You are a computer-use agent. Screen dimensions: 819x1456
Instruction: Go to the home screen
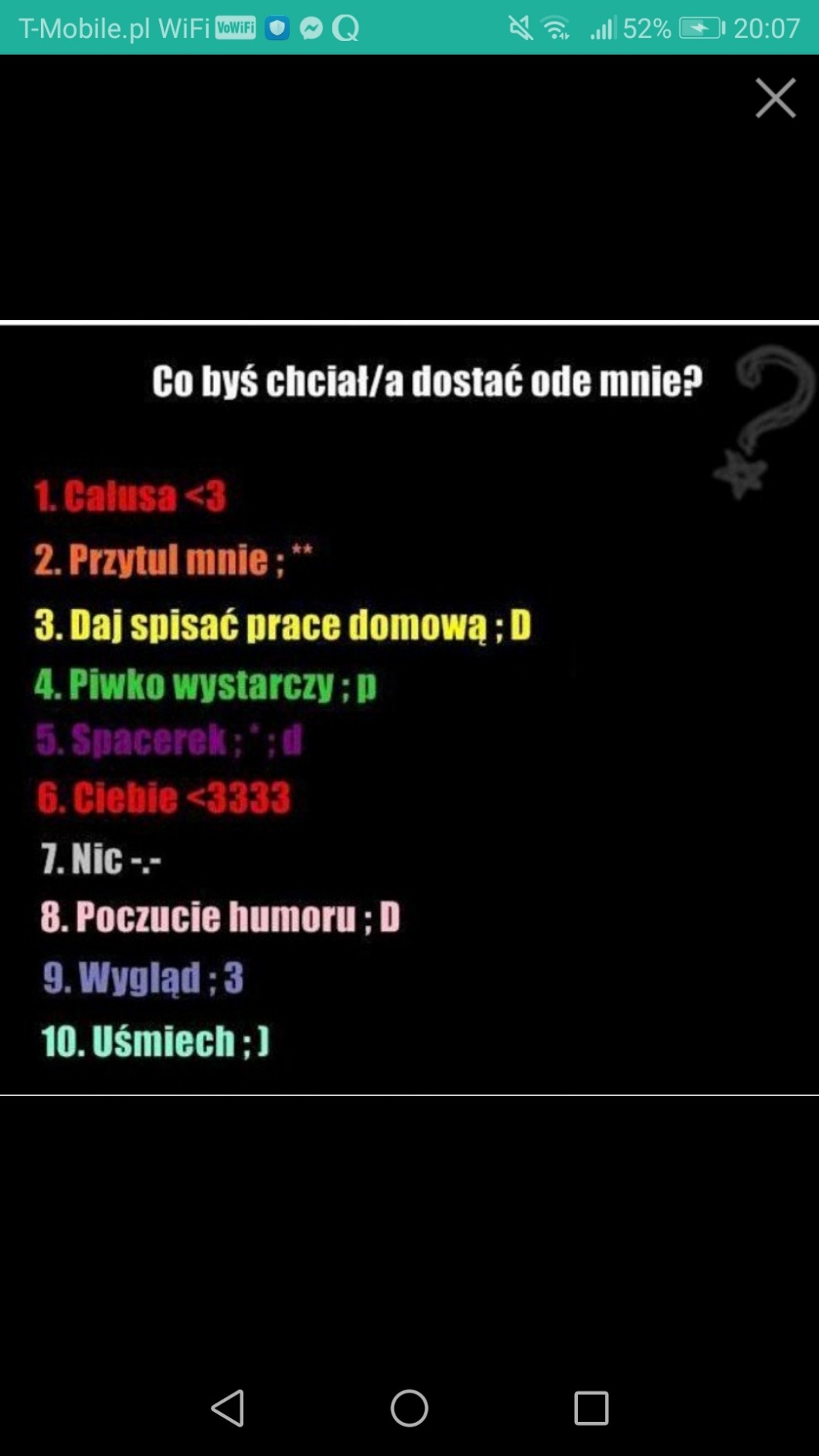[x=409, y=1407]
